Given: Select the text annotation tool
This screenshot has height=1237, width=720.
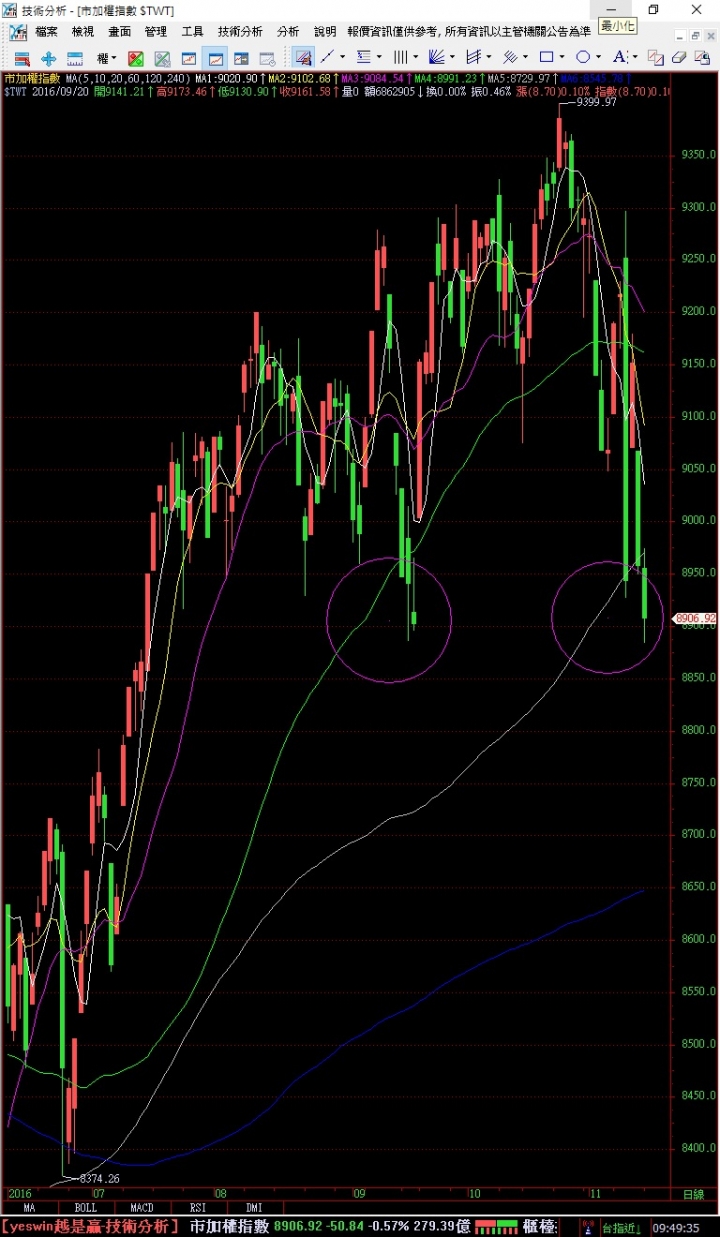Looking at the screenshot, I should point(620,57).
